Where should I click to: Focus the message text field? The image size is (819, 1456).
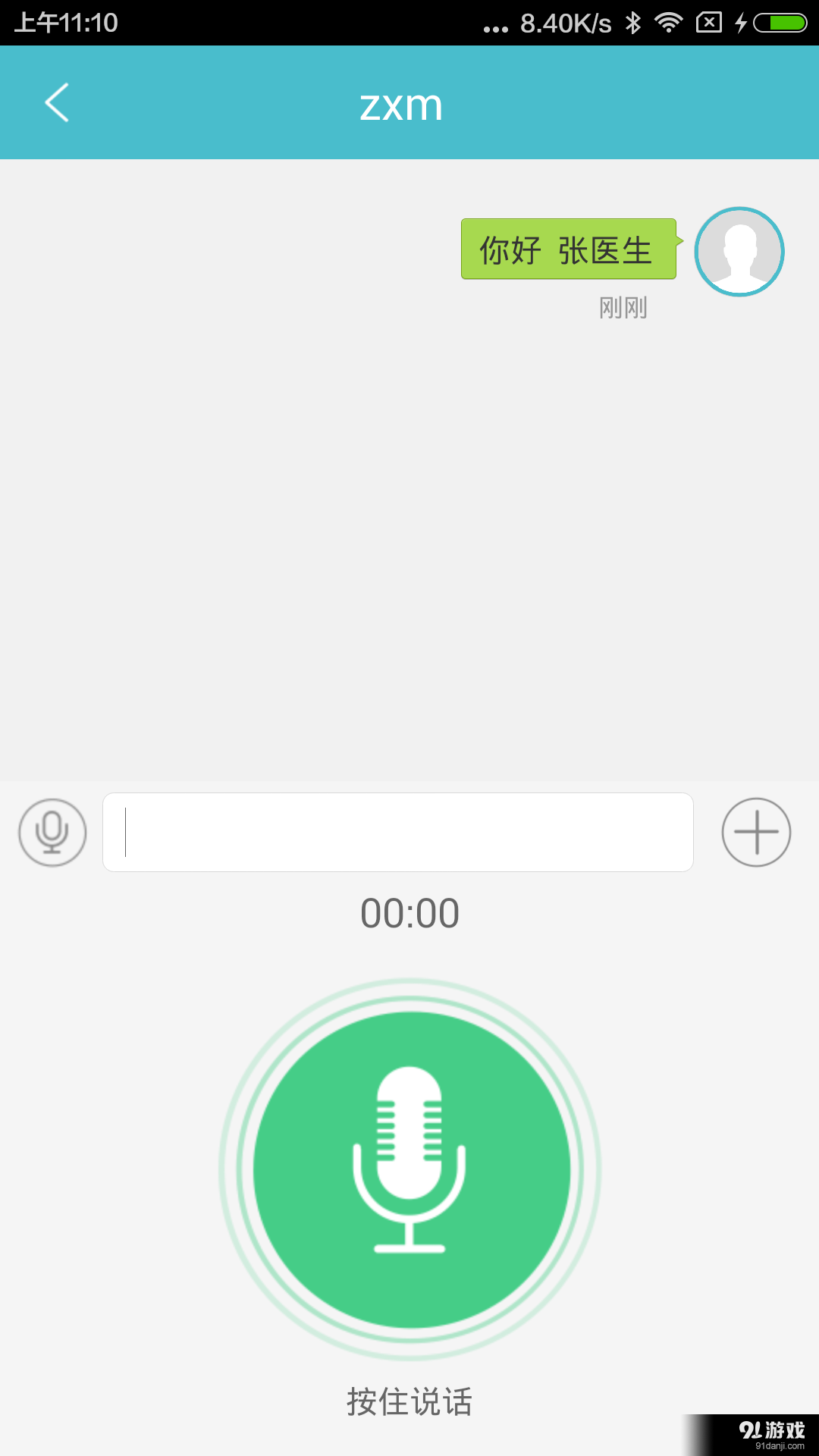tap(398, 832)
